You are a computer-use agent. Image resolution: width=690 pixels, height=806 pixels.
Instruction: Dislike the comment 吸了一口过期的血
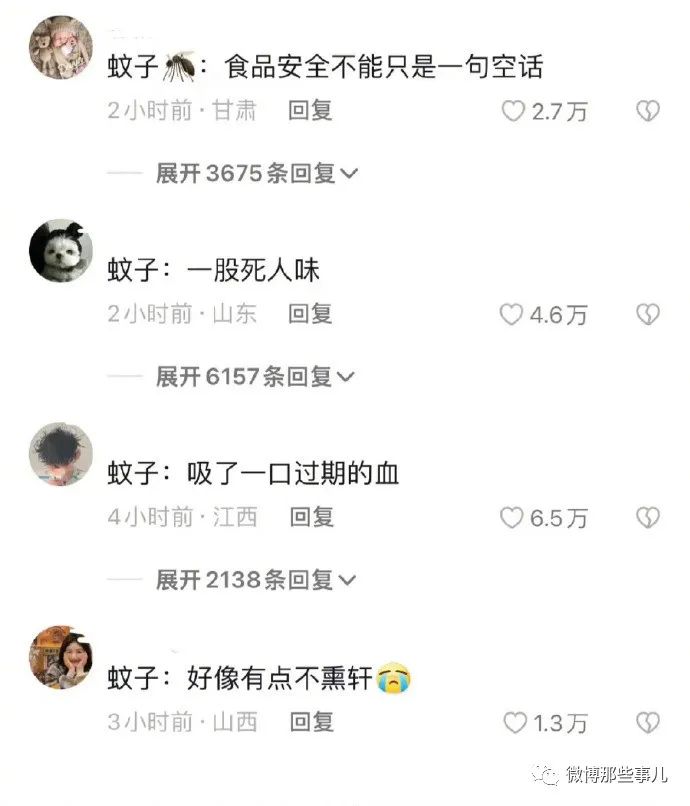pos(648,518)
